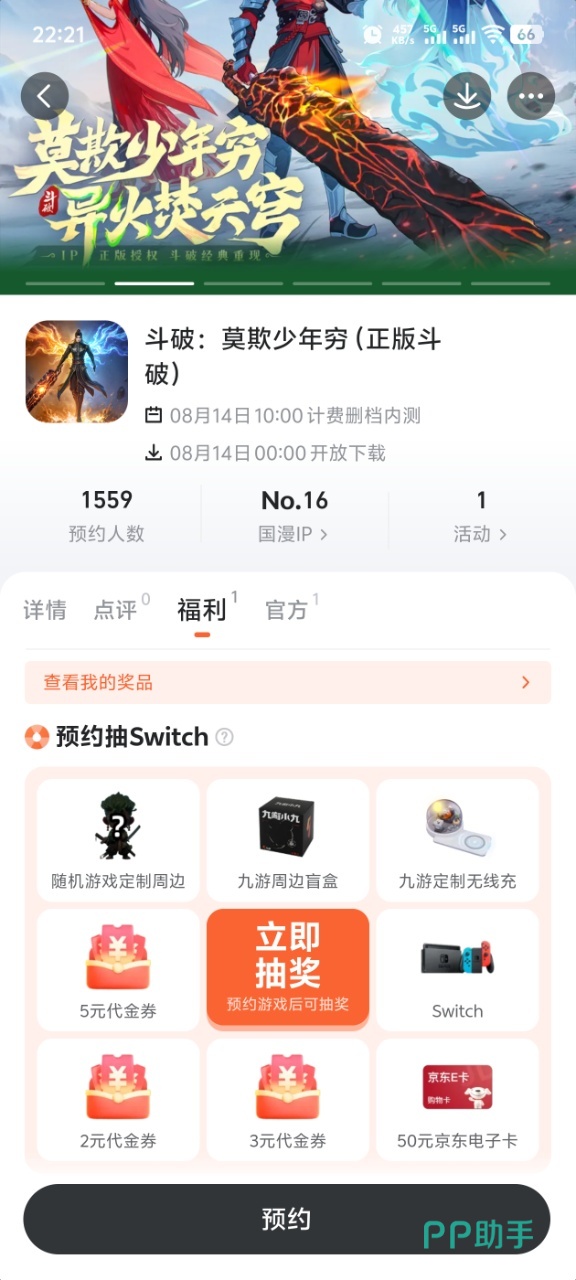This screenshot has height=1280, width=576.
Task: Open 查看我的奖品 row
Action: 288,682
